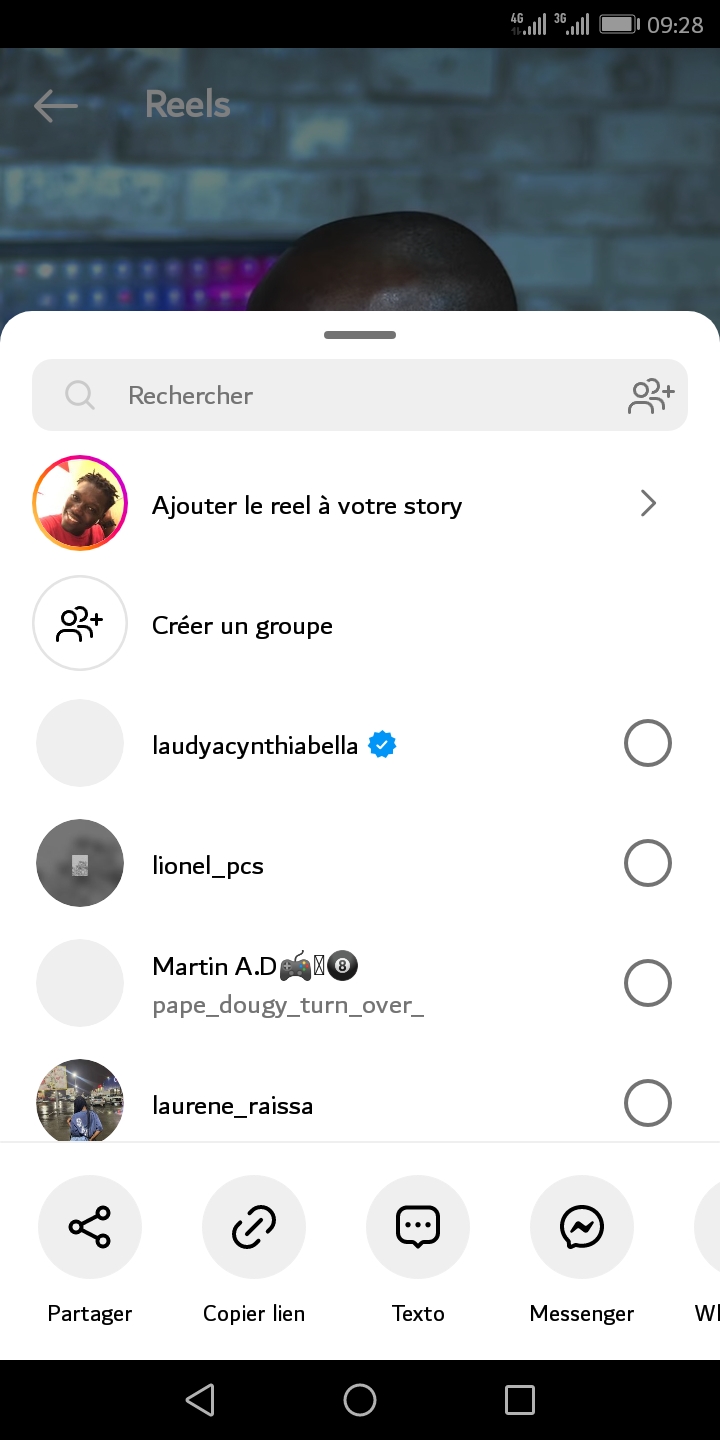The height and width of the screenshot is (1440, 720).
Task: Select Martin A.D as recipient
Action: point(647,984)
